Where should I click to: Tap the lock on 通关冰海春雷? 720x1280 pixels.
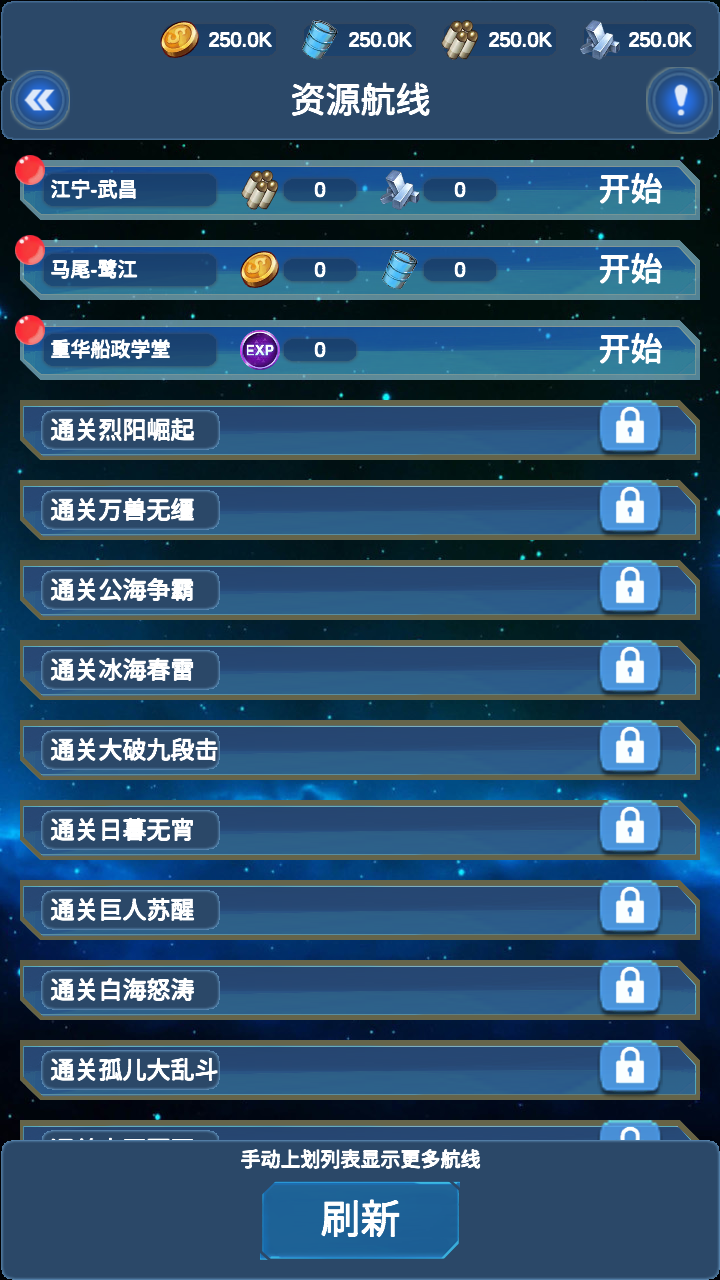pyautogui.click(x=629, y=668)
